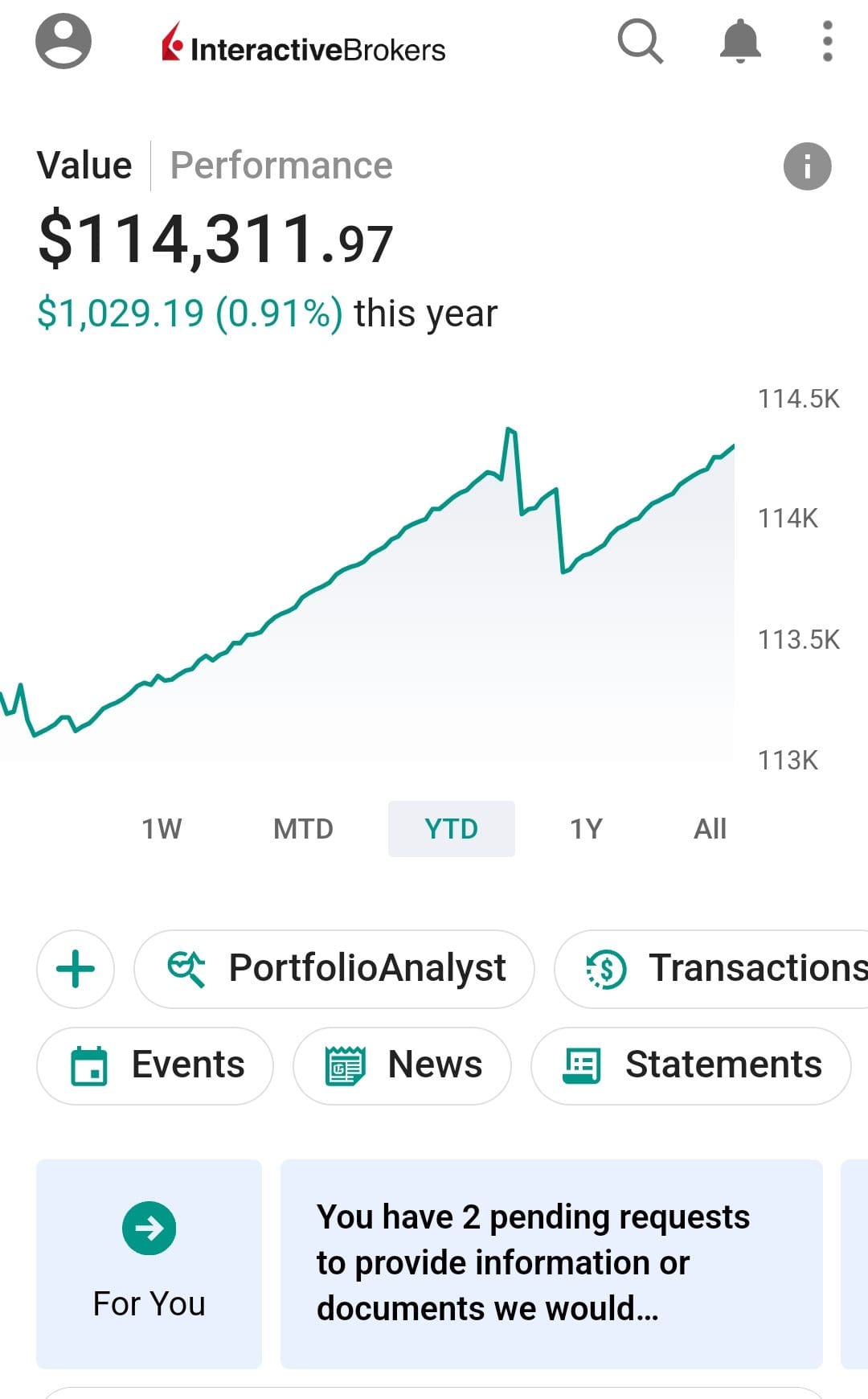Tap the For You arrow icon
The image size is (868, 1399).
(x=149, y=1228)
